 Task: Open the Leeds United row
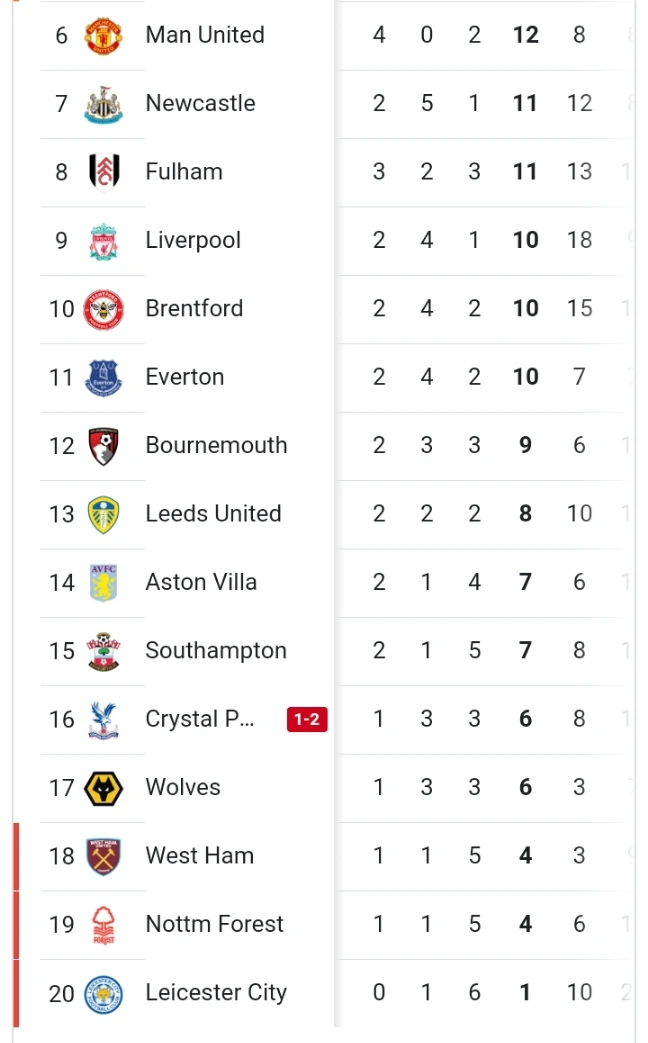[x=323, y=514]
